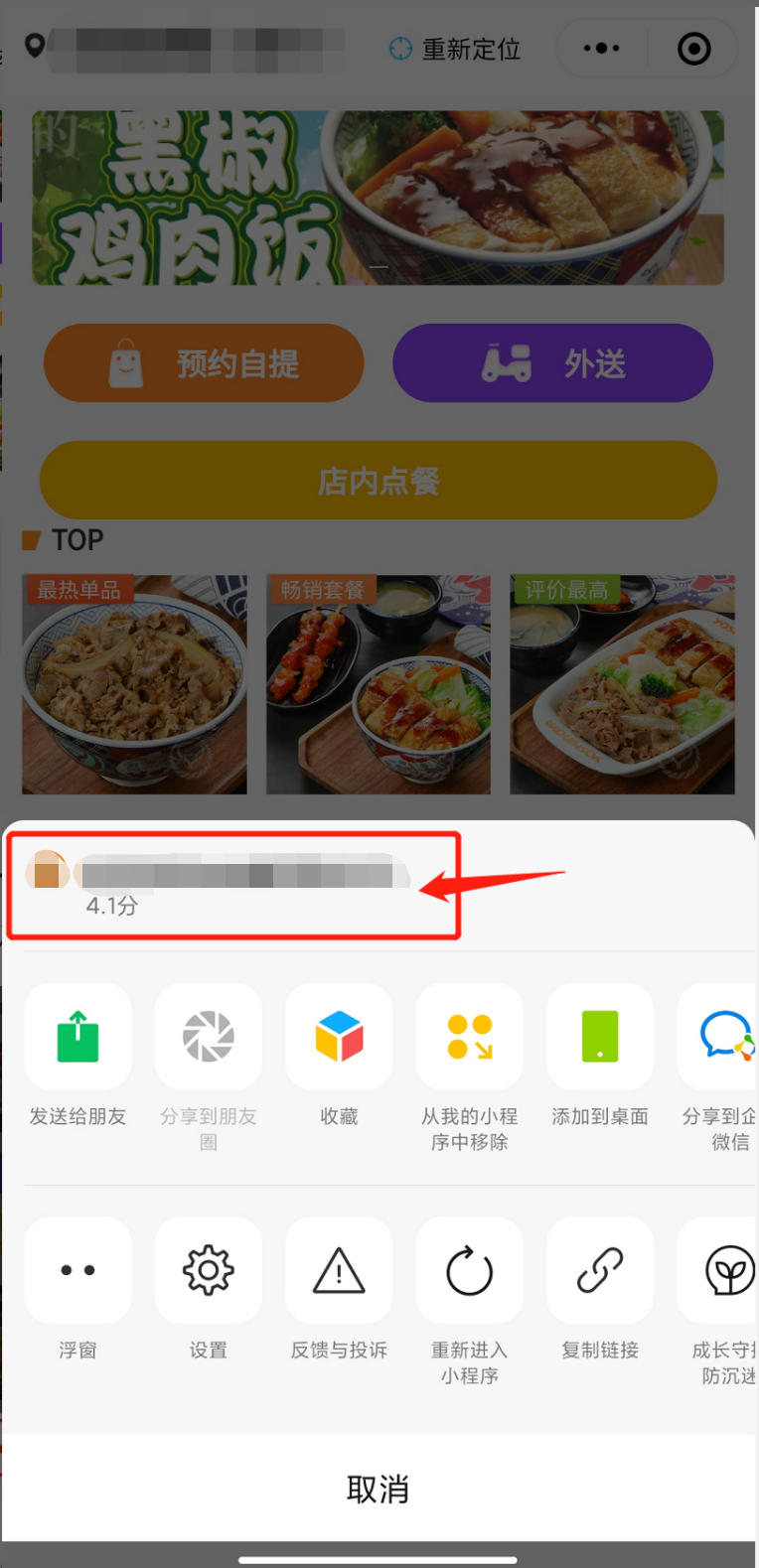Tap 重新进入小程序 to reload
Screen dimensions: 759x1568
[x=469, y=1270]
